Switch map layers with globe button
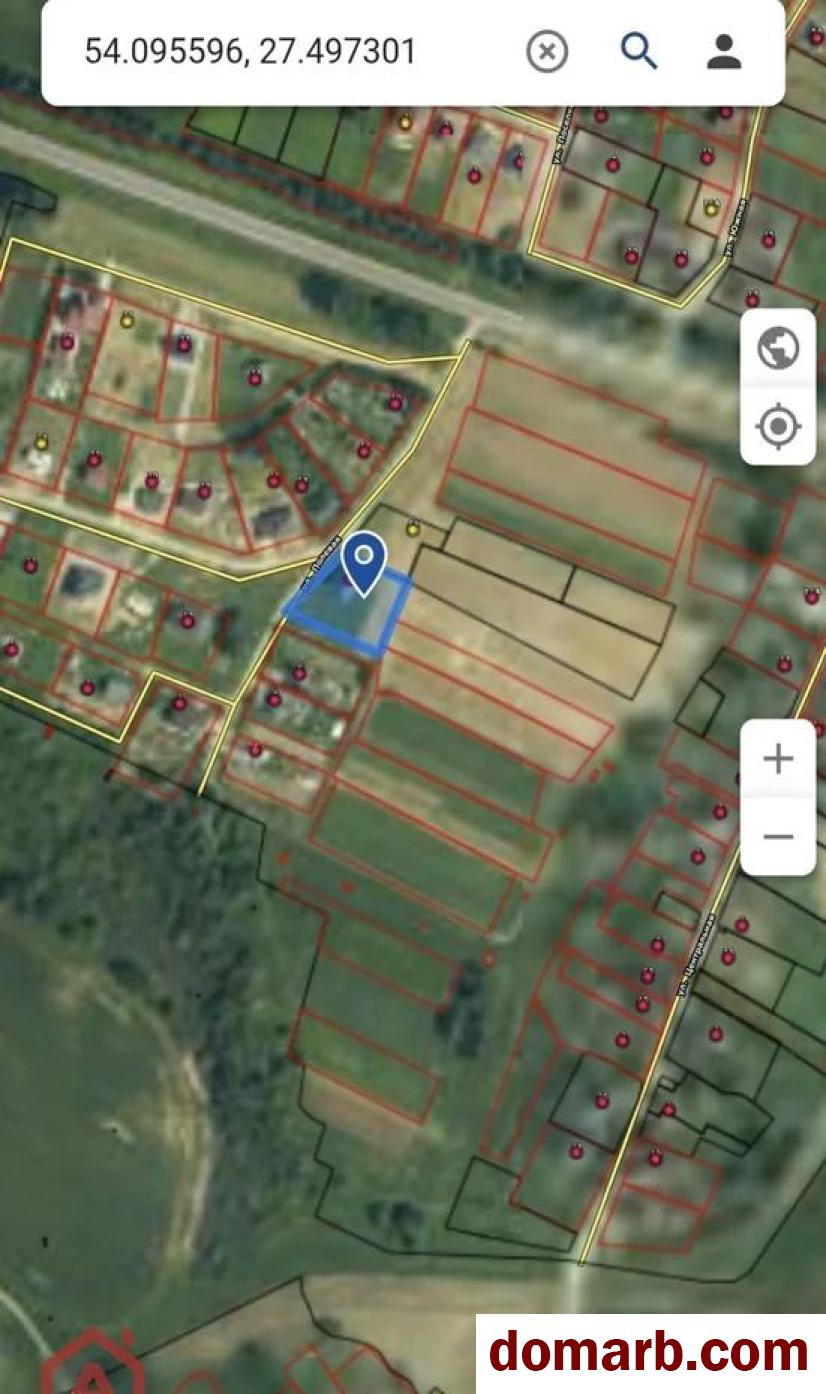 pos(778,349)
